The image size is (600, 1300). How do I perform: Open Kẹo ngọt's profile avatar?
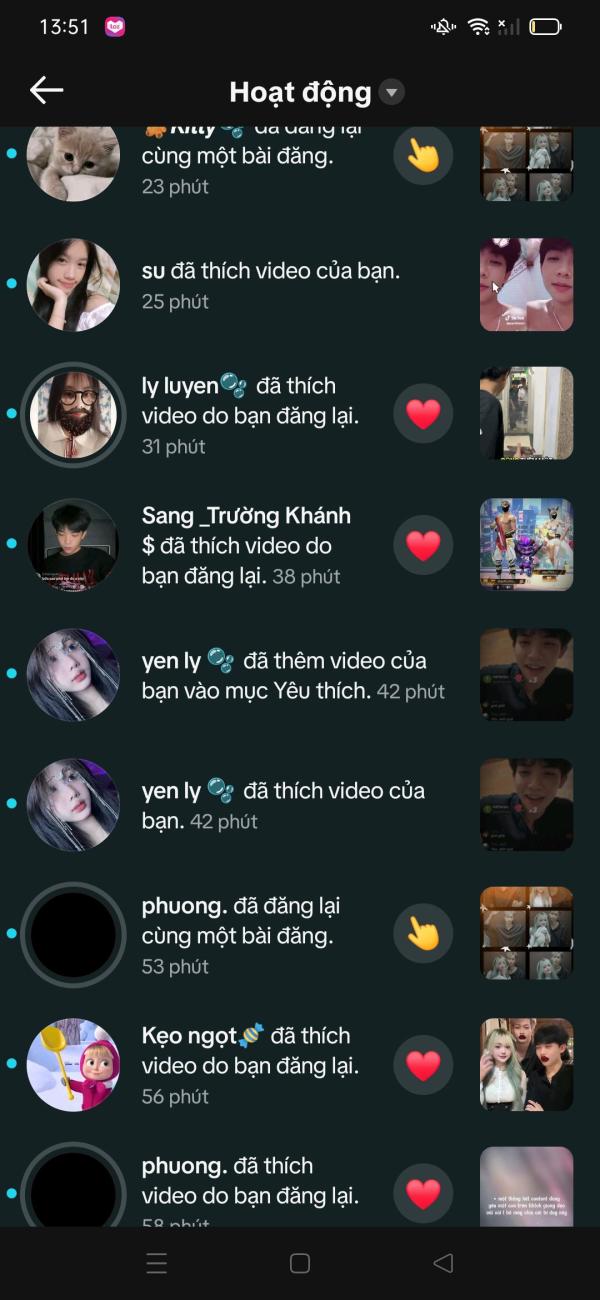tap(73, 1064)
